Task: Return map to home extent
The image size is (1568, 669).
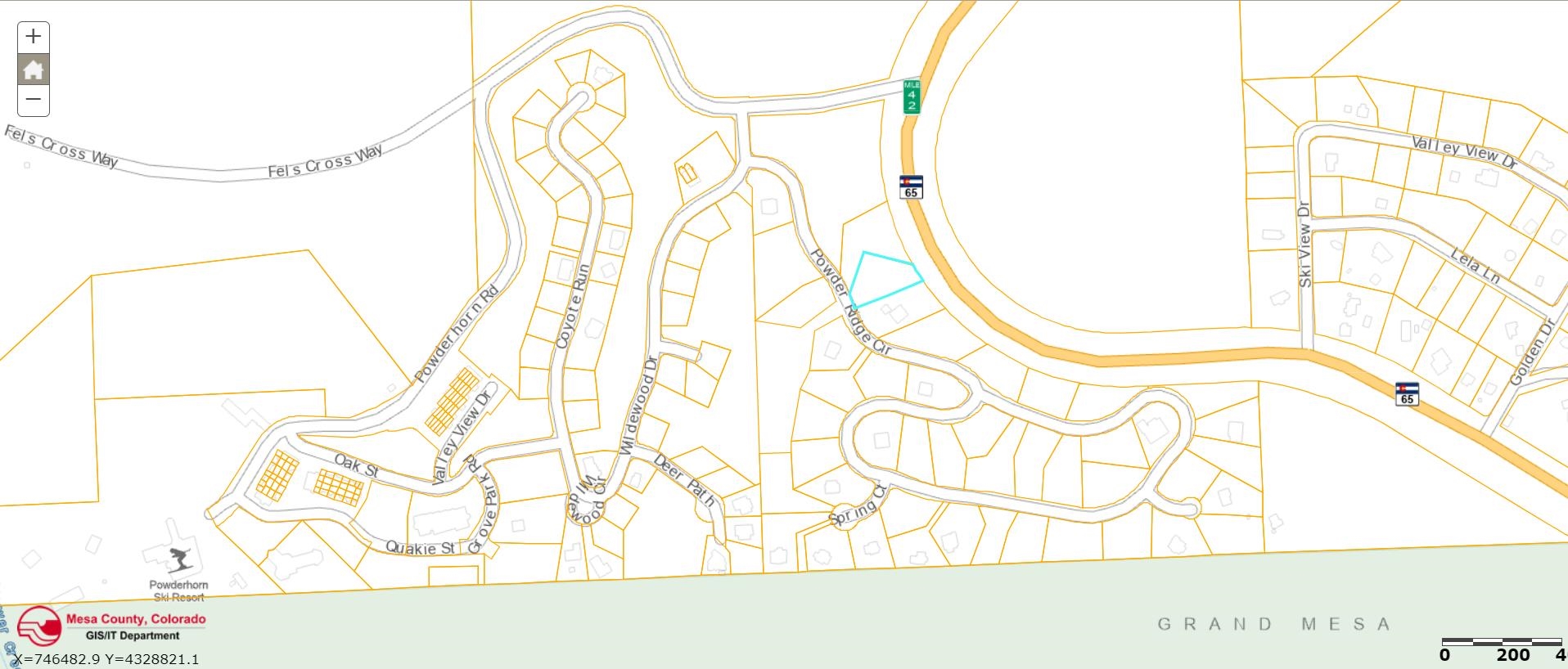Action: click(34, 70)
